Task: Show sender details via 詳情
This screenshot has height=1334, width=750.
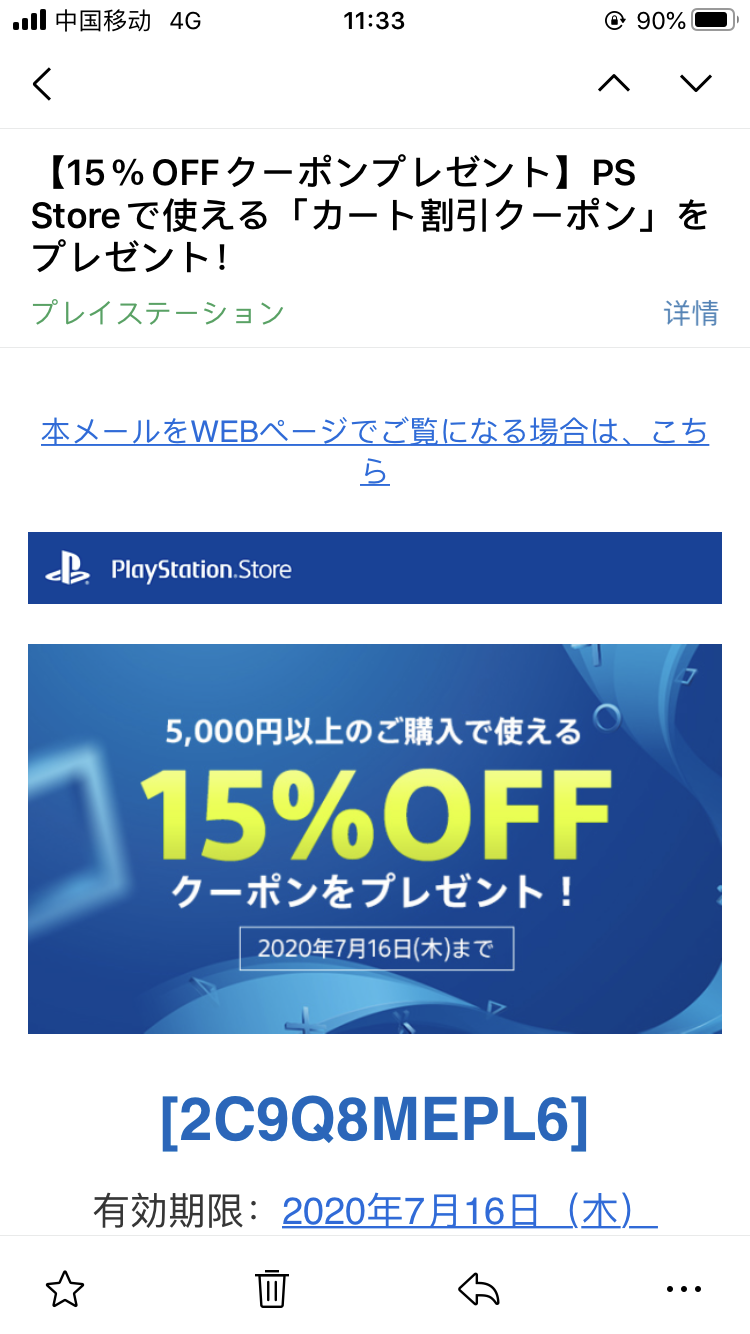Action: [691, 313]
